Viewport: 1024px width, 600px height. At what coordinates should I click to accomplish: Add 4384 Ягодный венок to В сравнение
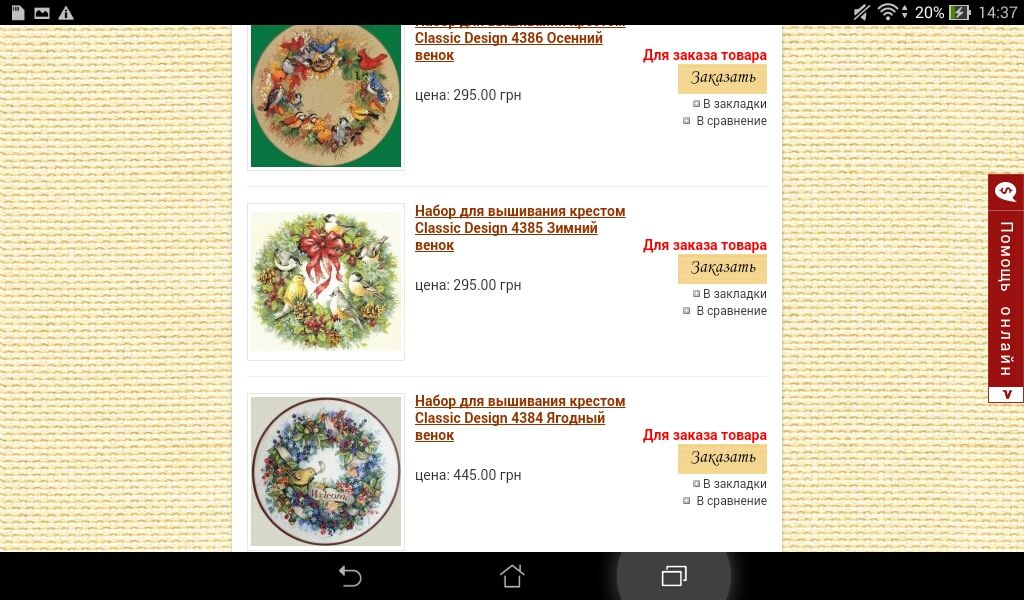731,501
